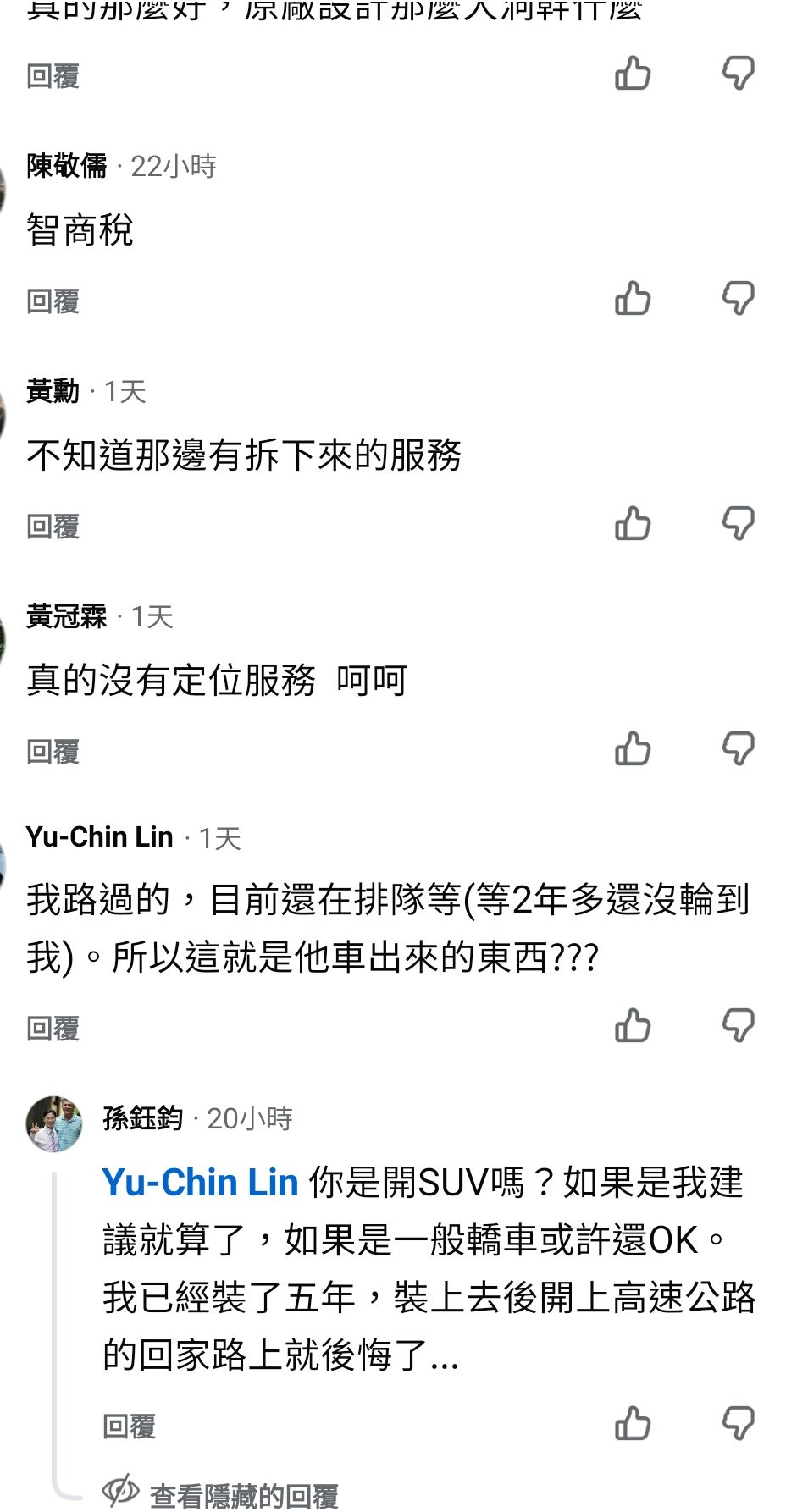Viewport: 797px width, 1512px height.
Task: Like the top-level comment by Yu-Chin Lin
Action: tap(633, 1025)
